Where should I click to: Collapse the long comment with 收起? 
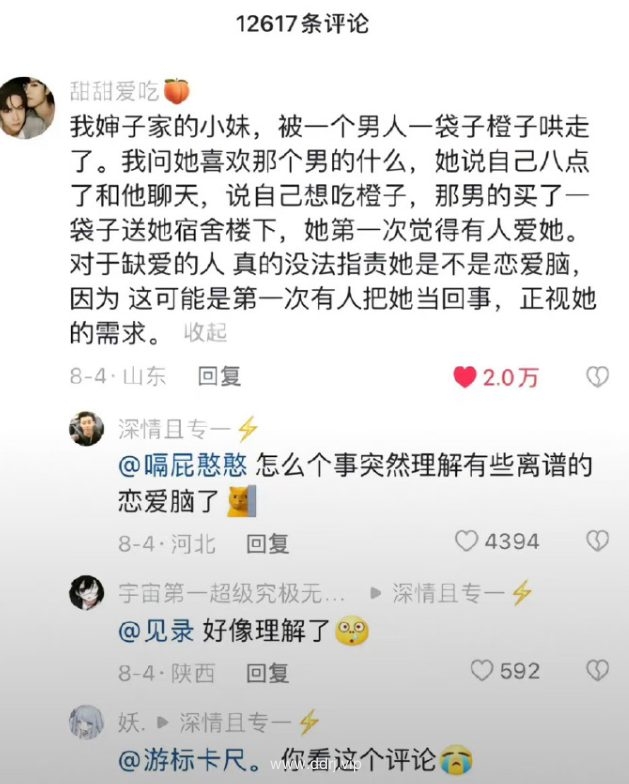(x=205, y=332)
